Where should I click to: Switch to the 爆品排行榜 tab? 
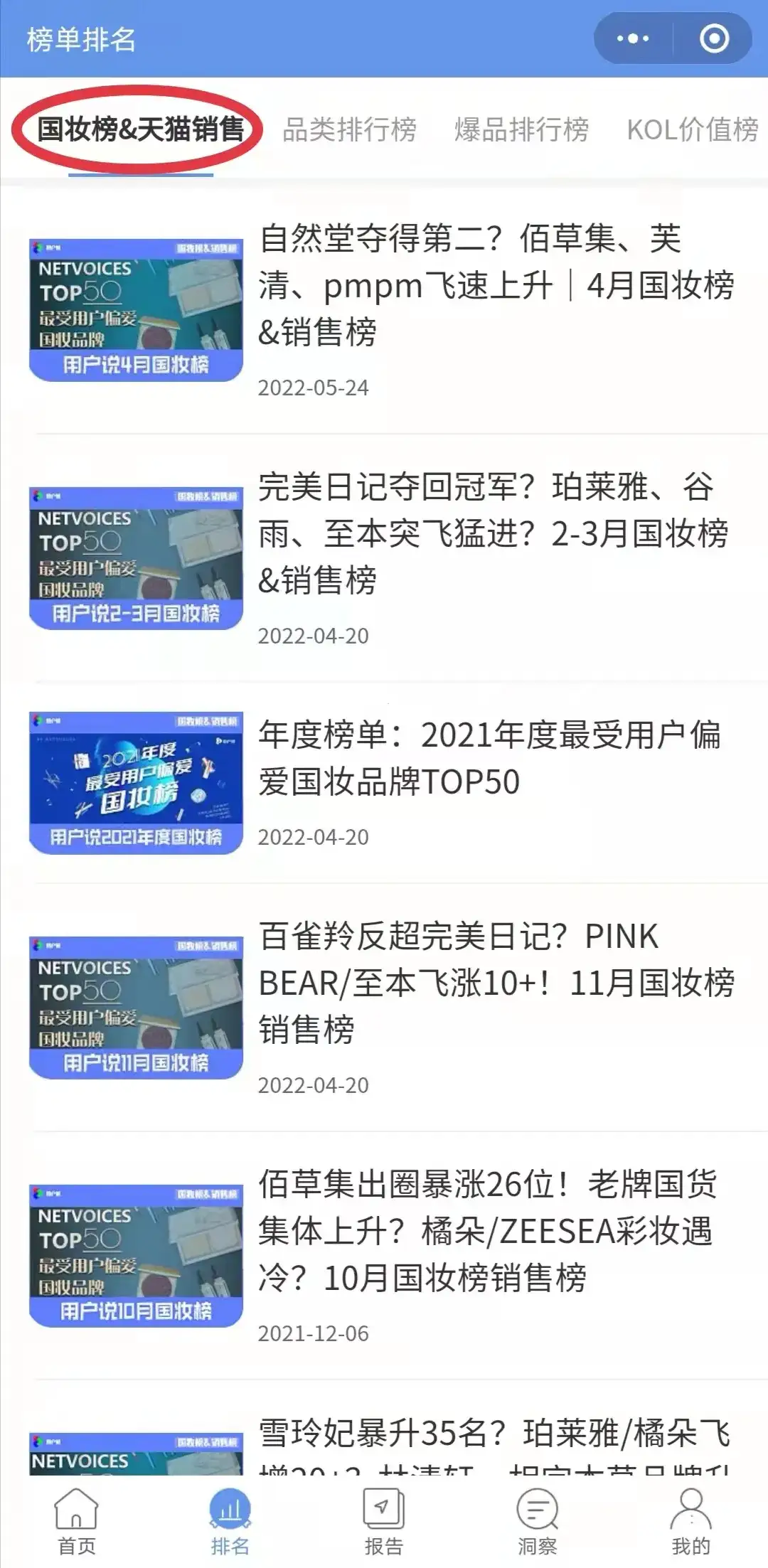pos(521,129)
